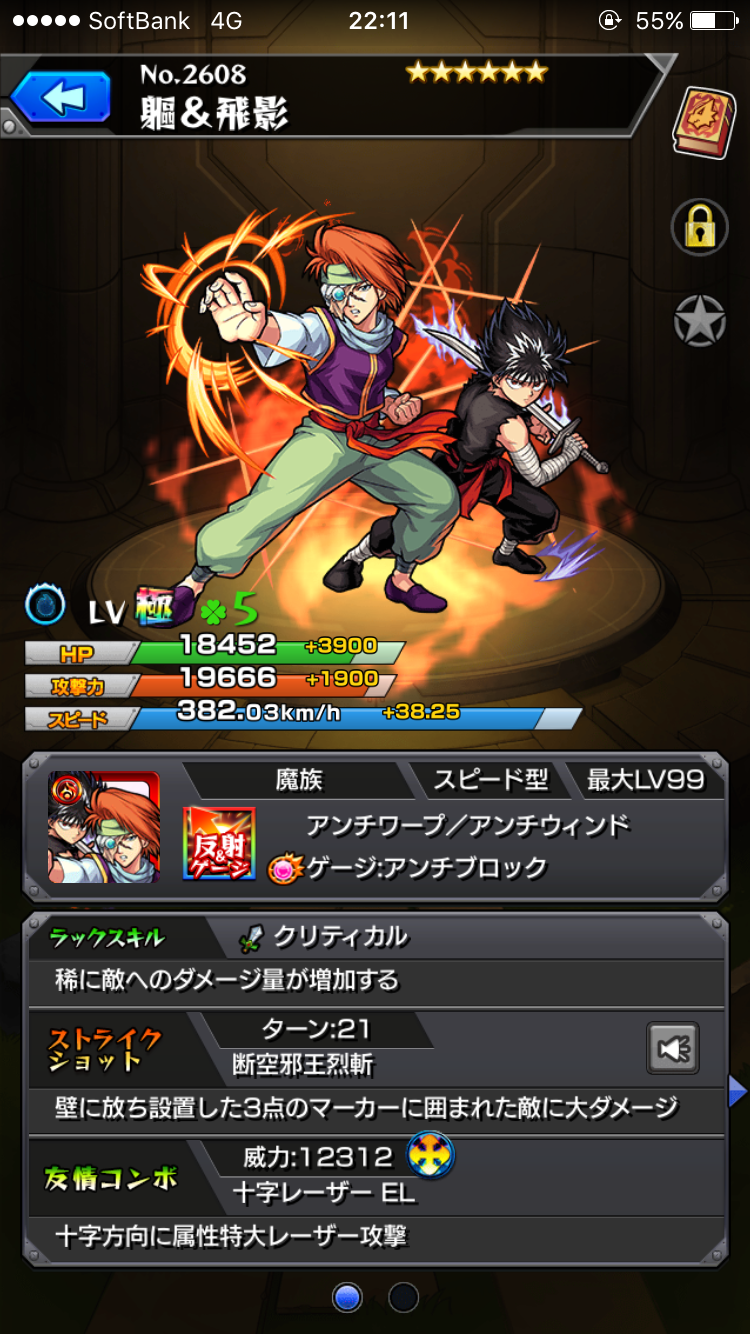Screen dimensions: 750x1334
Task: Mark as favorite with the star icon
Action: pyautogui.click(x=699, y=320)
